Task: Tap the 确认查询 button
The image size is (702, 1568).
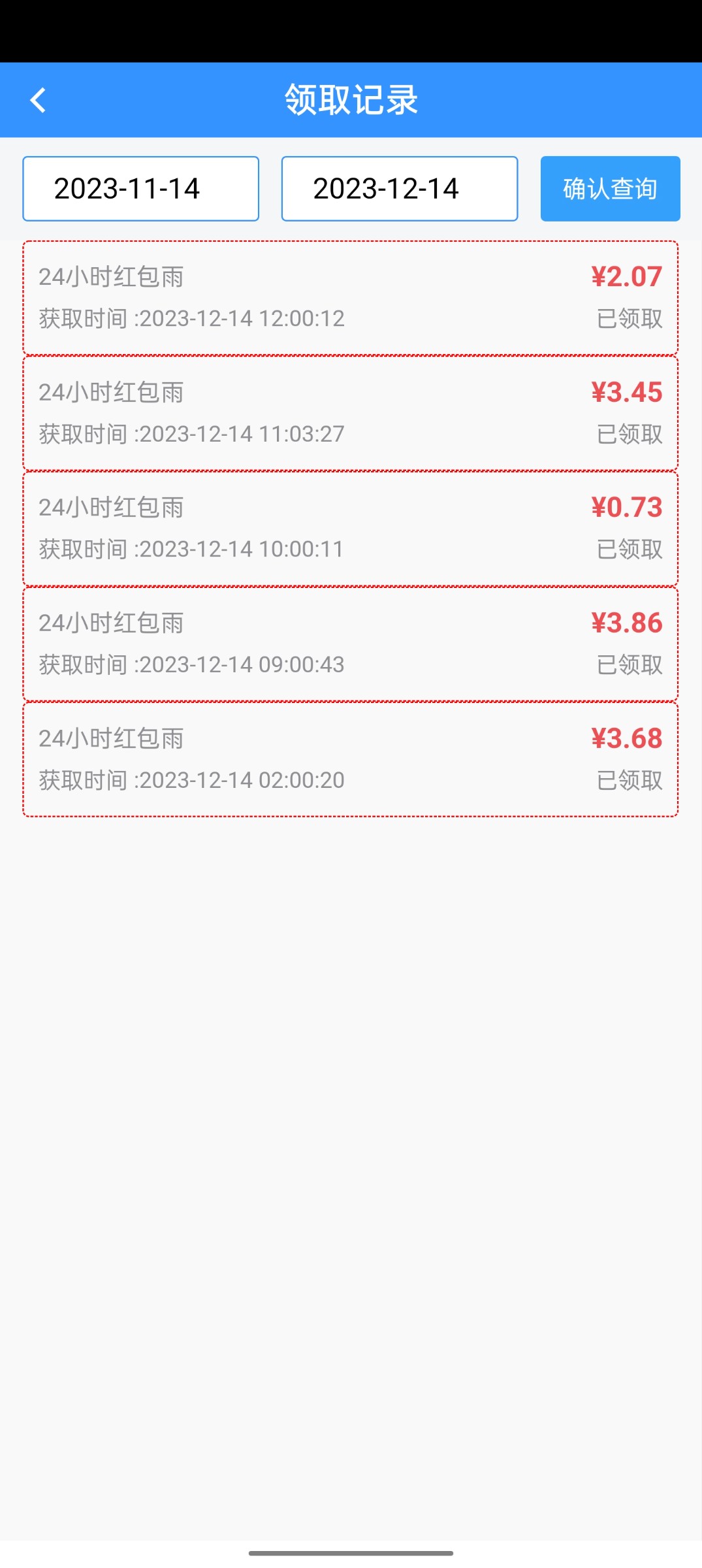Action: (610, 189)
